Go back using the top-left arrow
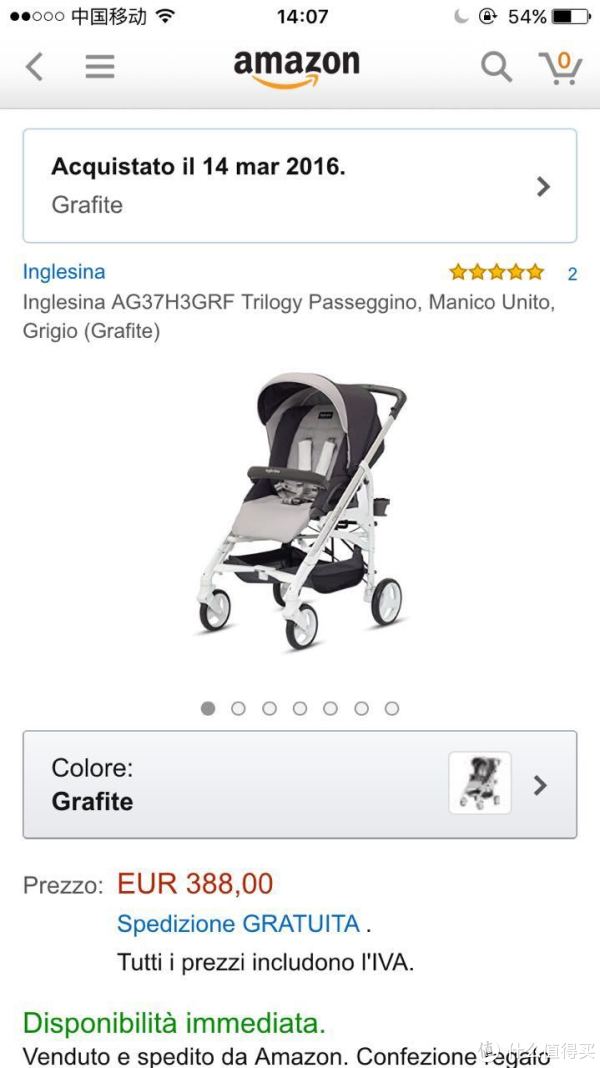This screenshot has width=600, height=1068. [34, 67]
